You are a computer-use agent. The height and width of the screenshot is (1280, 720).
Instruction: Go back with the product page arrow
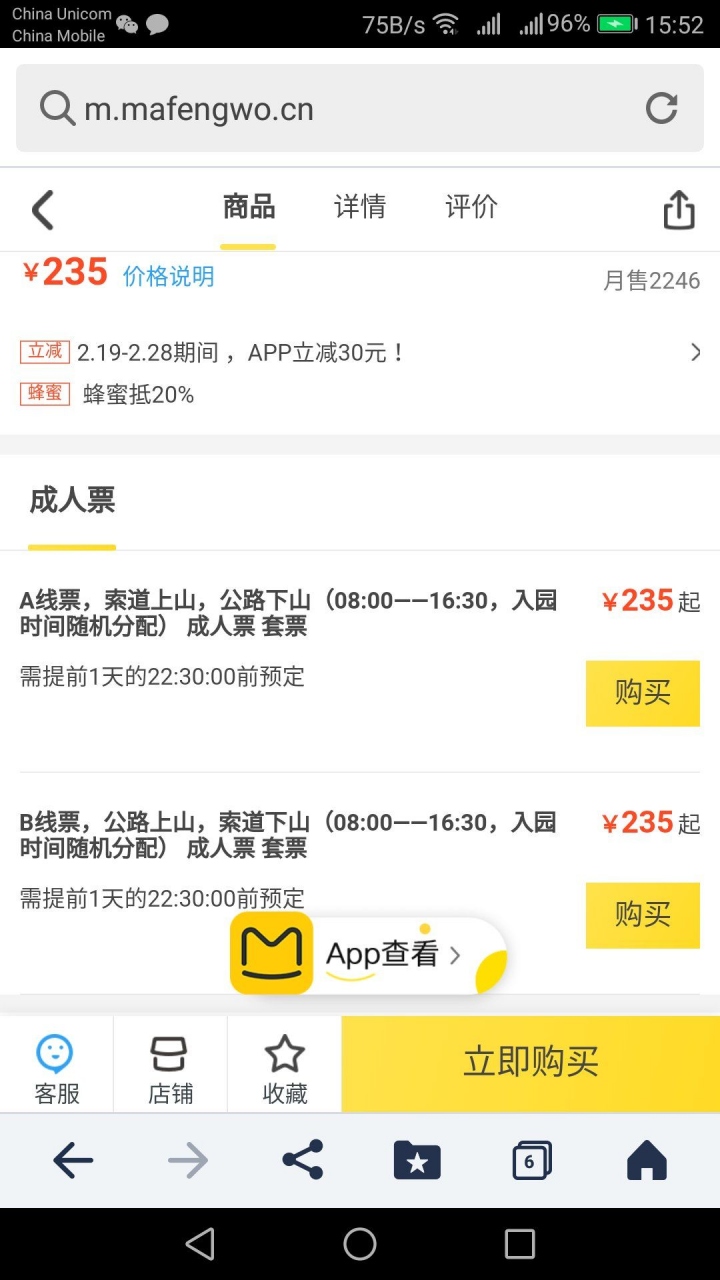tap(42, 210)
